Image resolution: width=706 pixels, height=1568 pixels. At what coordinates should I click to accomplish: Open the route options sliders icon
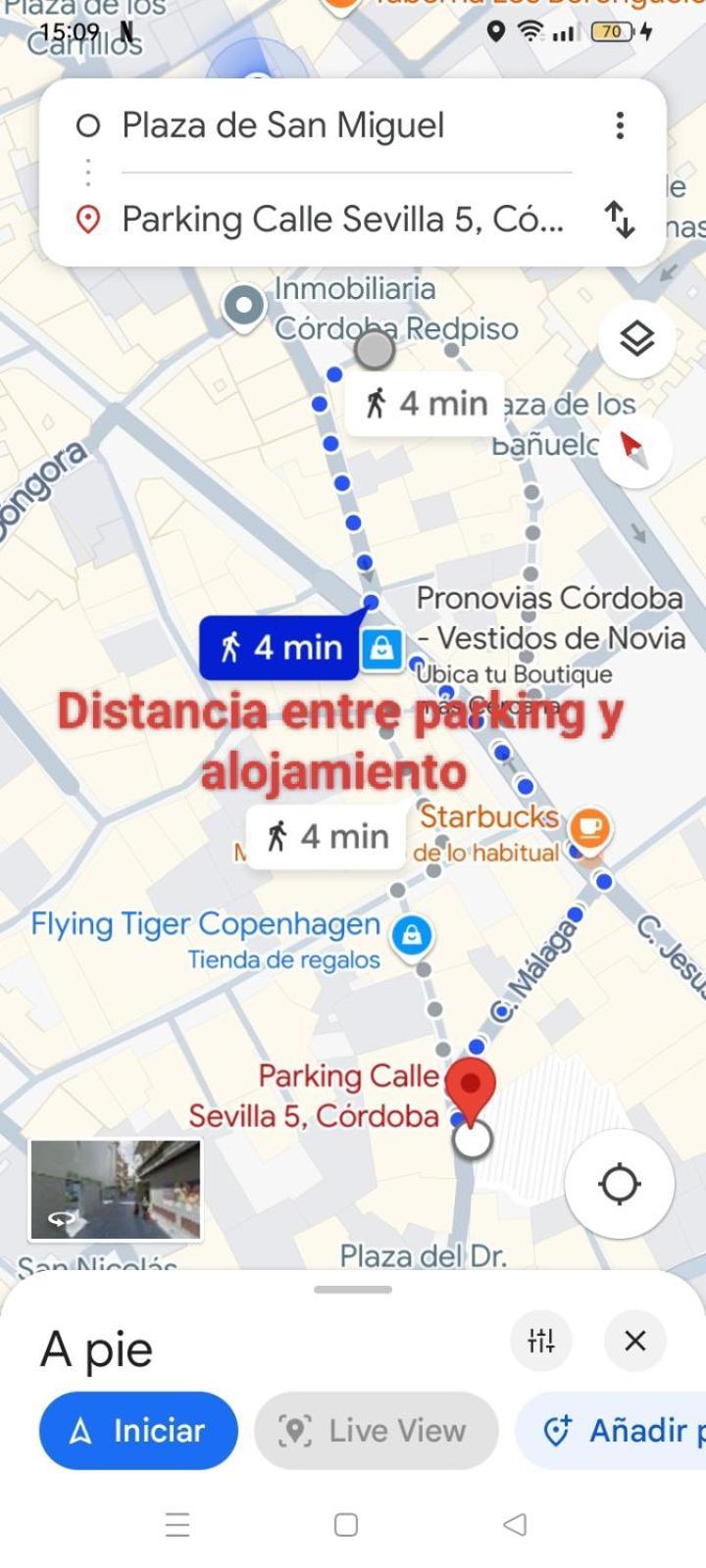(x=541, y=1340)
